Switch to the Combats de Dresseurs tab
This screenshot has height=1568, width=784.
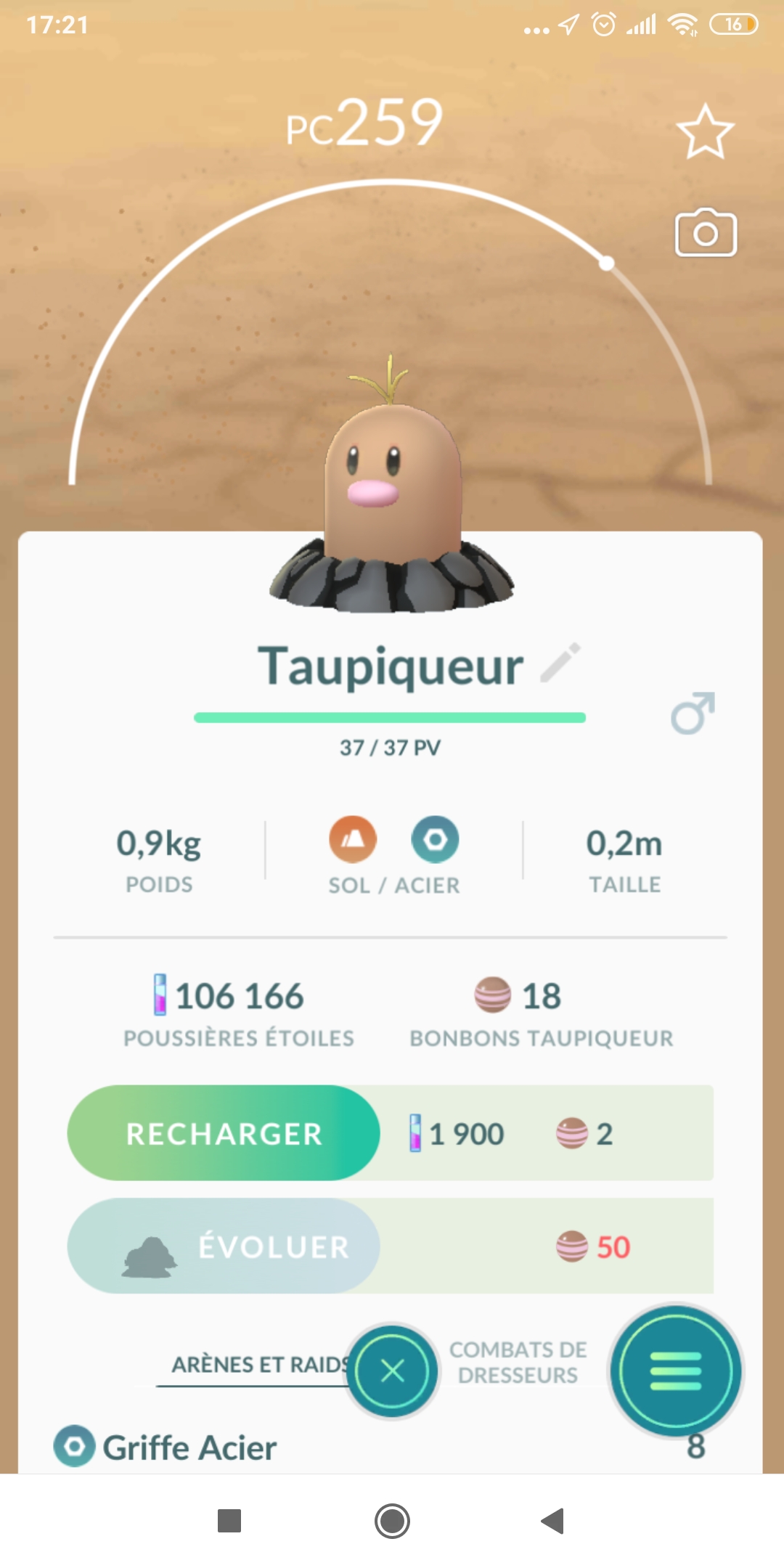click(518, 1363)
